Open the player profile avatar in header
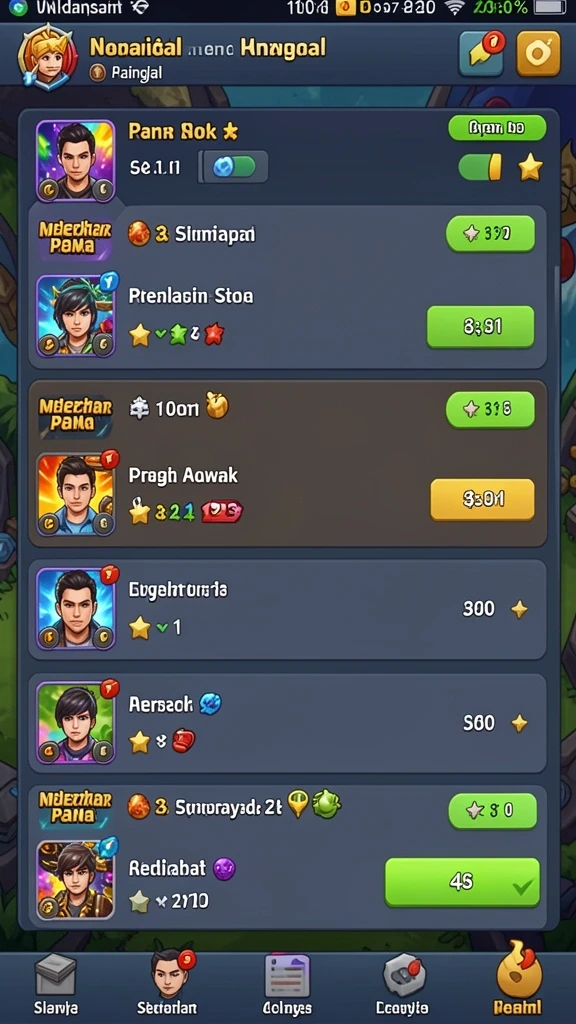This screenshot has height=1024, width=576. [x=48, y=57]
